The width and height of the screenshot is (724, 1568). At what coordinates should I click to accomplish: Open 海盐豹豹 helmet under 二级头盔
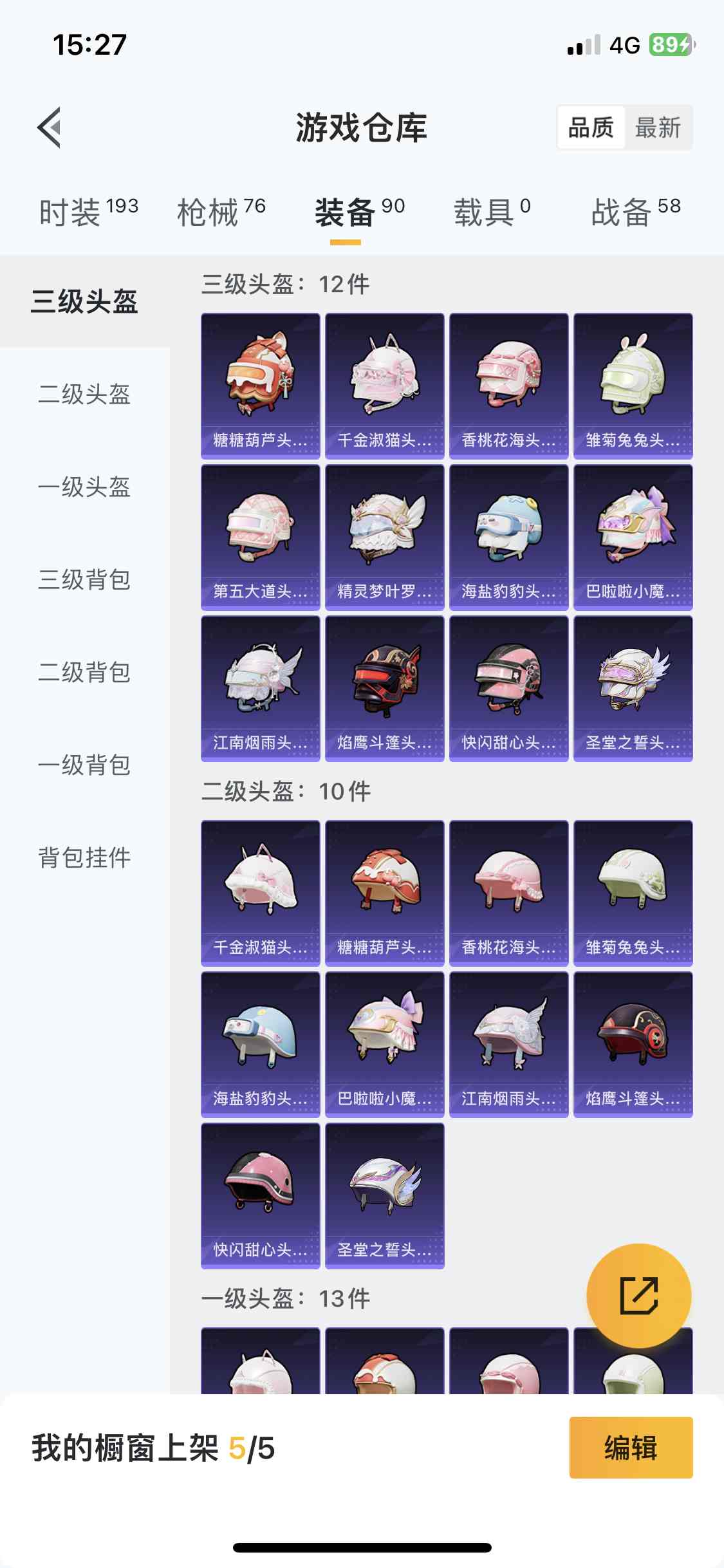point(260,1044)
